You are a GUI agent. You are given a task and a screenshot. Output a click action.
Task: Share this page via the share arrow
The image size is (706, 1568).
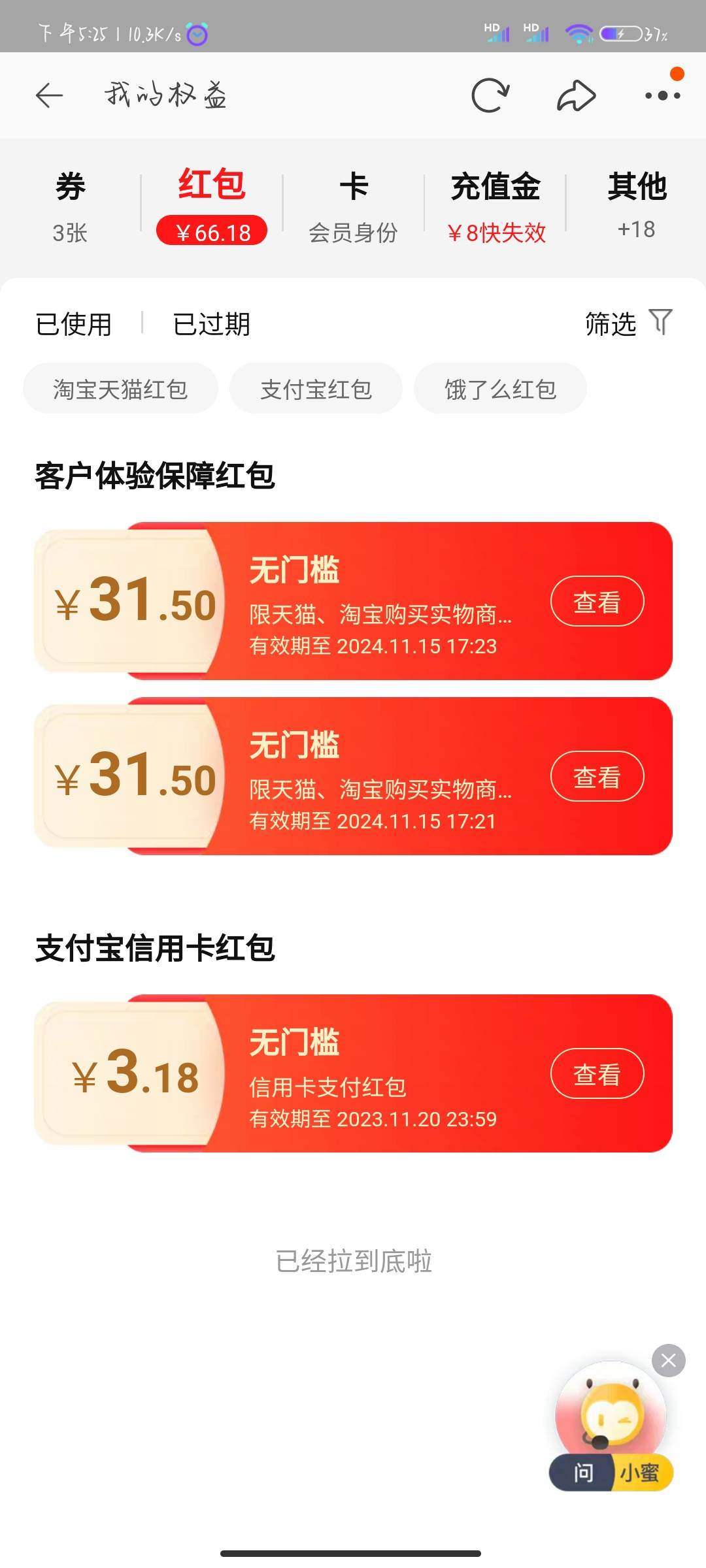coord(576,95)
